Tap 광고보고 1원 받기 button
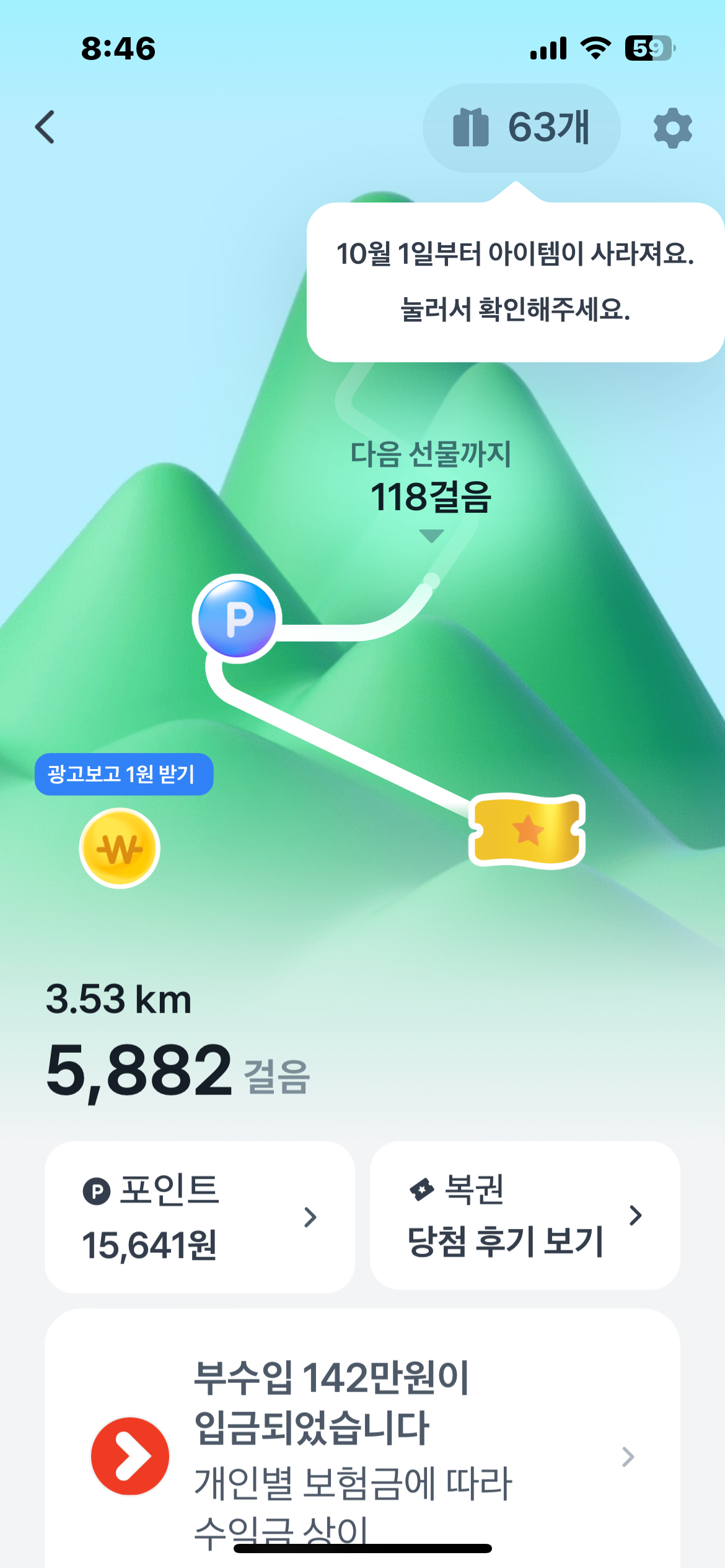This screenshot has height=1568, width=725. pos(124,774)
